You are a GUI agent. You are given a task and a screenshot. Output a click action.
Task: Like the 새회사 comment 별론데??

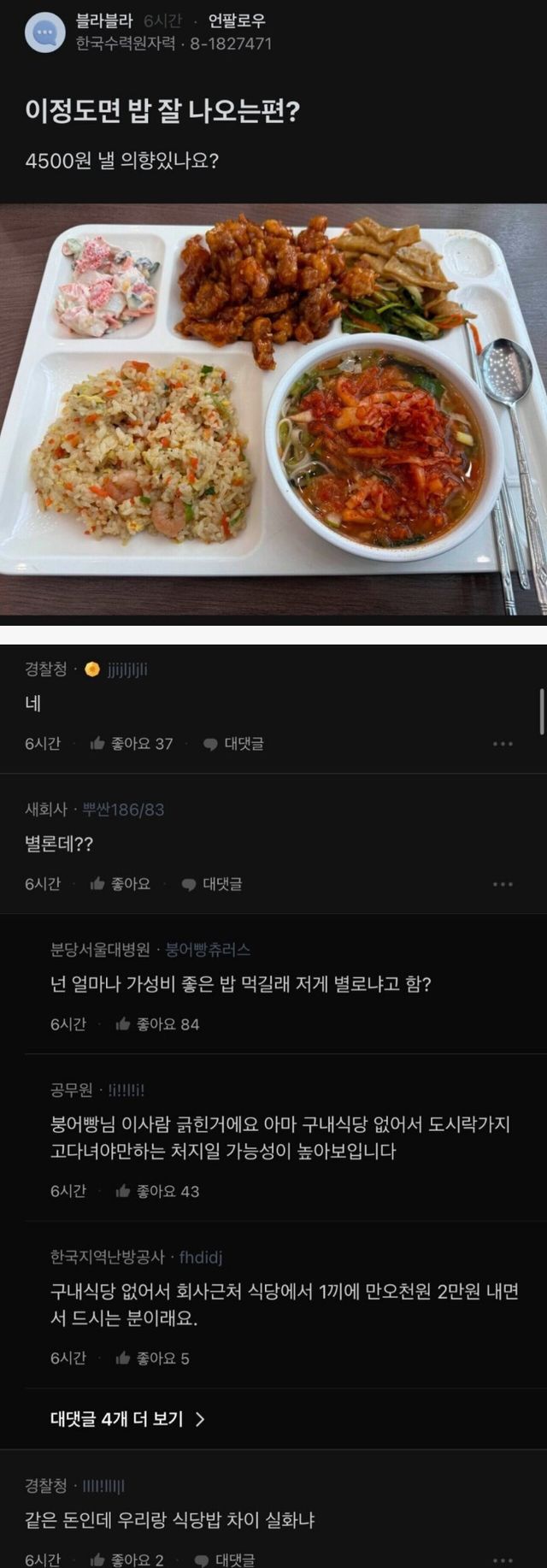[121, 884]
